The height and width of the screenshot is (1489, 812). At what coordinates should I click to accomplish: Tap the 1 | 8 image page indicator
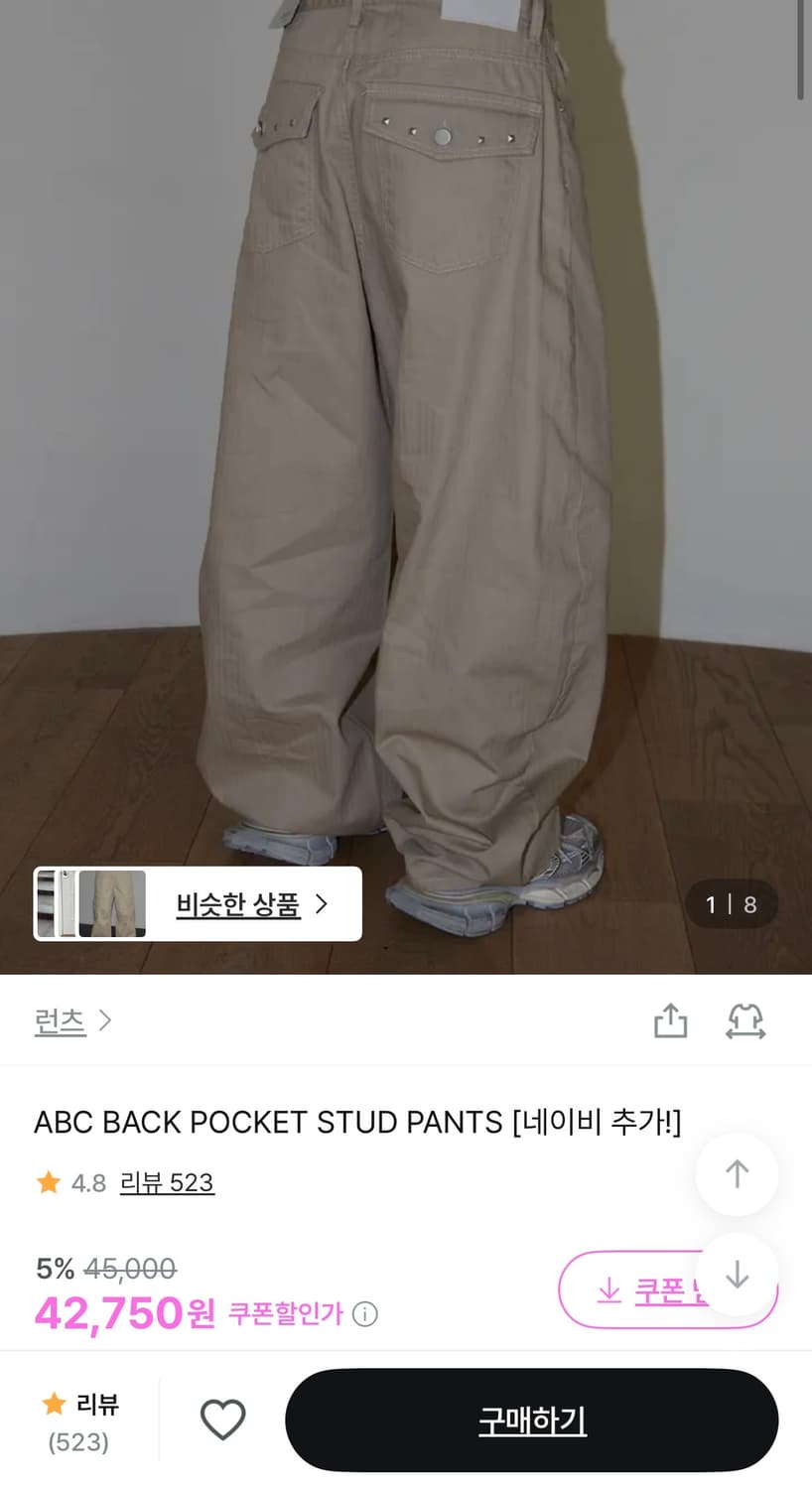pyautogui.click(x=732, y=904)
